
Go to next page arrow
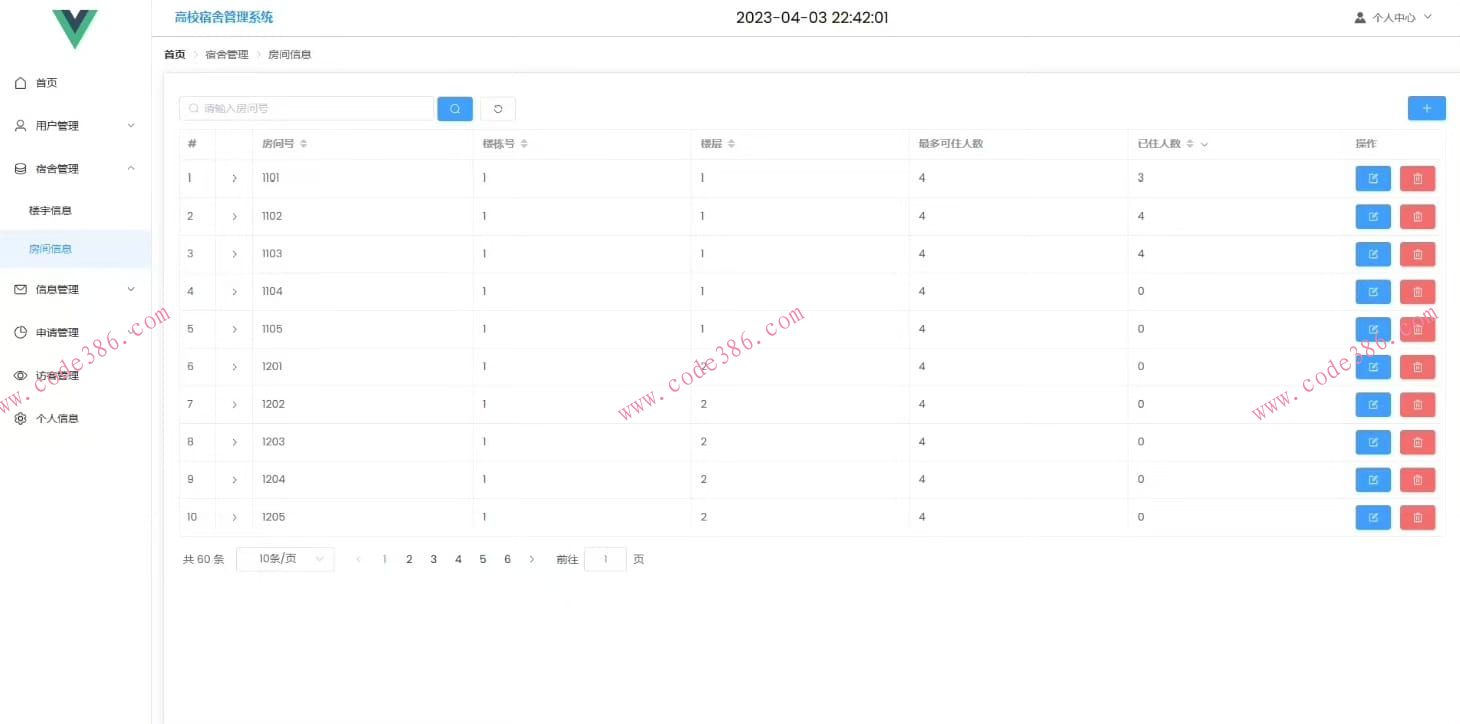531,559
